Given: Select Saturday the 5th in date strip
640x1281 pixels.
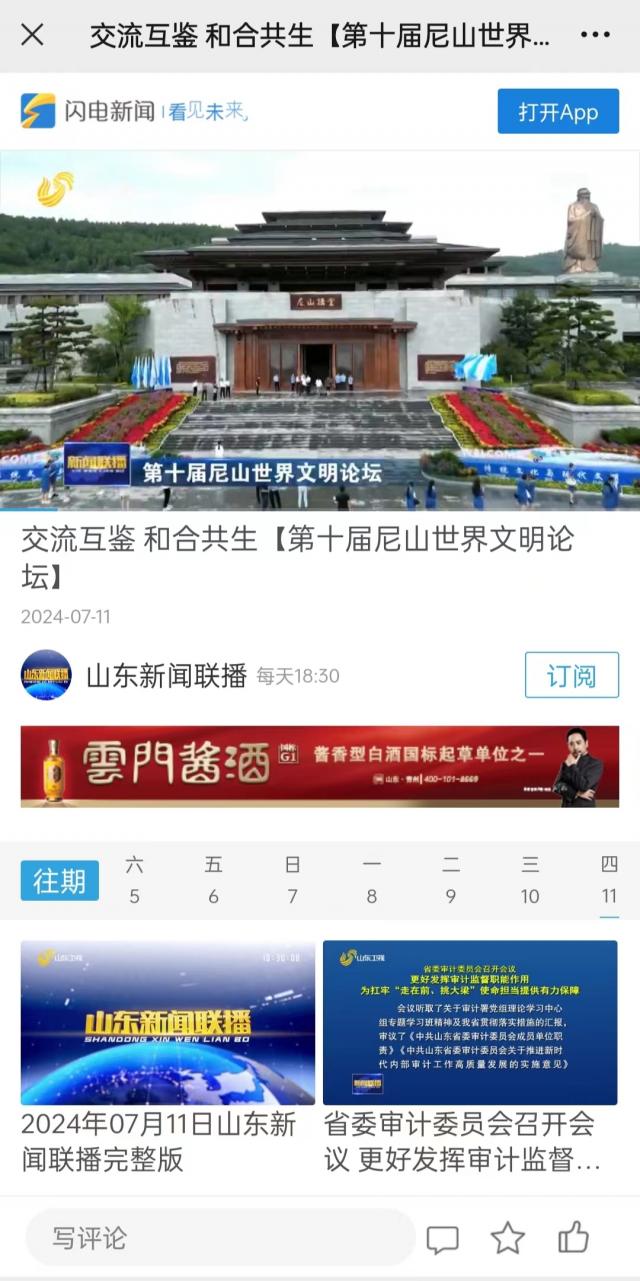Looking at the screenshot, I should coord(134,881).
